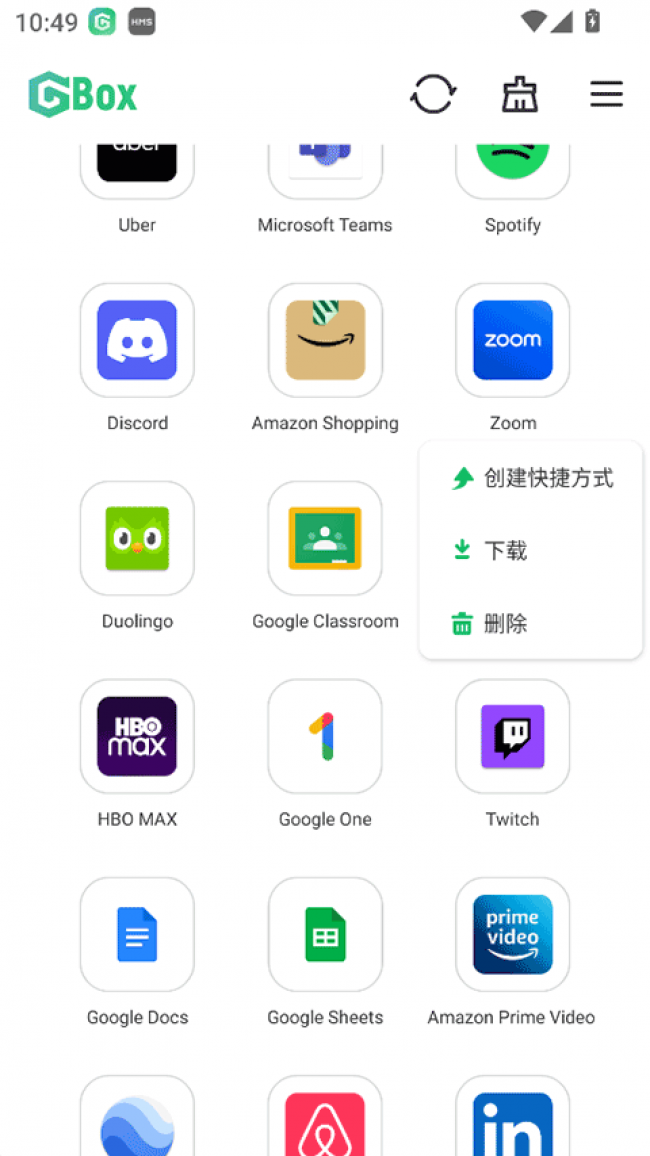Launch Twitch
The image size is (650, 1156).
click(513, 737)
